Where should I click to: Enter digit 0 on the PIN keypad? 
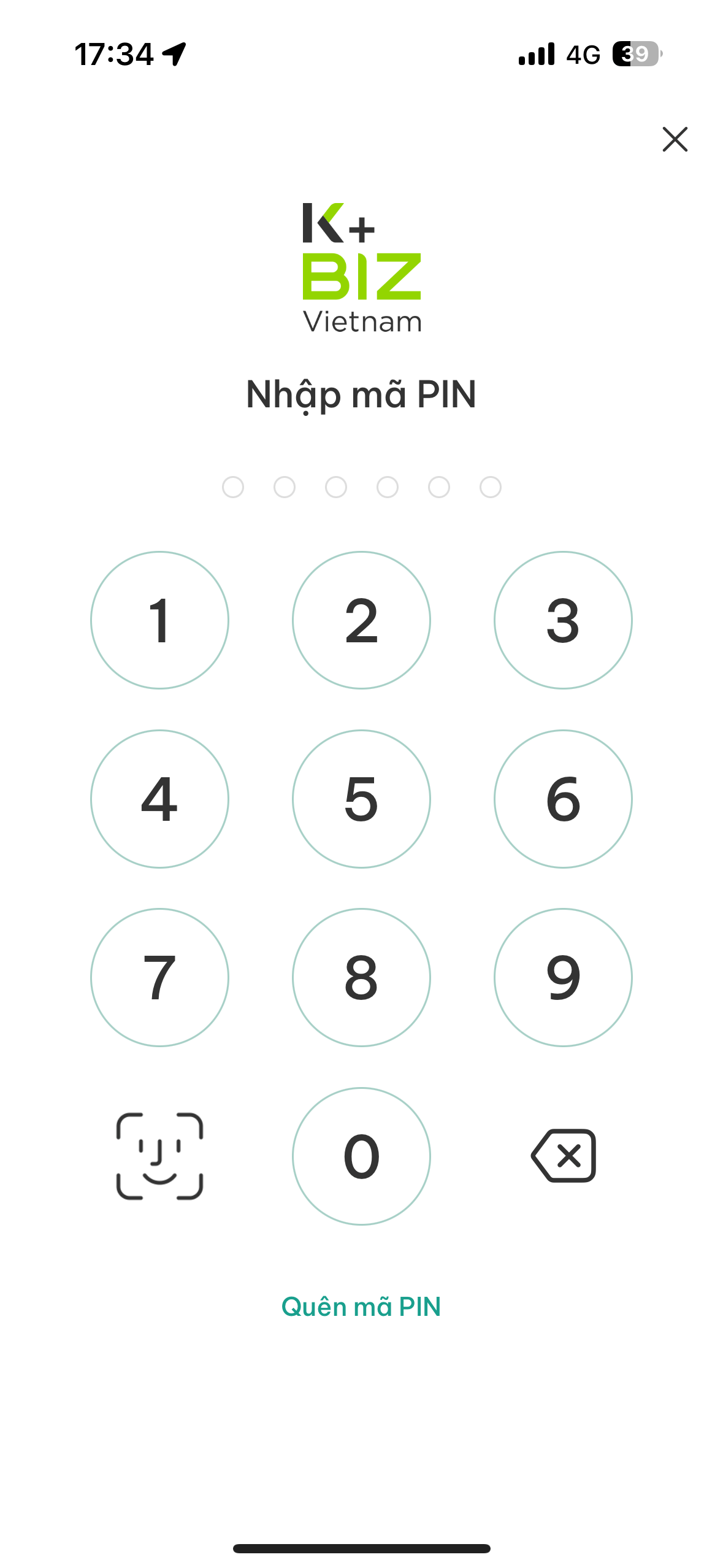point(361,1156)
